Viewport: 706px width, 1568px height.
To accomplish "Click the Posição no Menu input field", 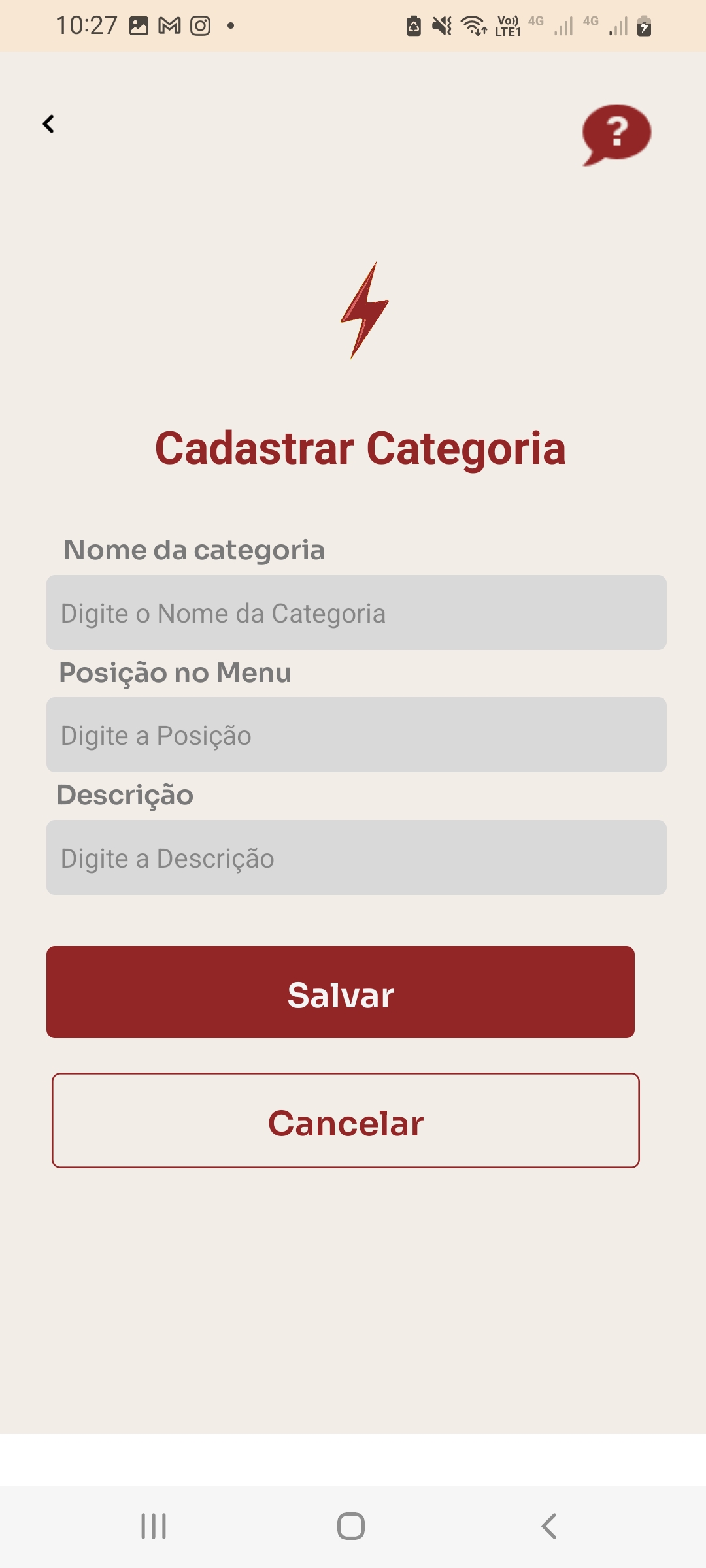I will (356, 735).
